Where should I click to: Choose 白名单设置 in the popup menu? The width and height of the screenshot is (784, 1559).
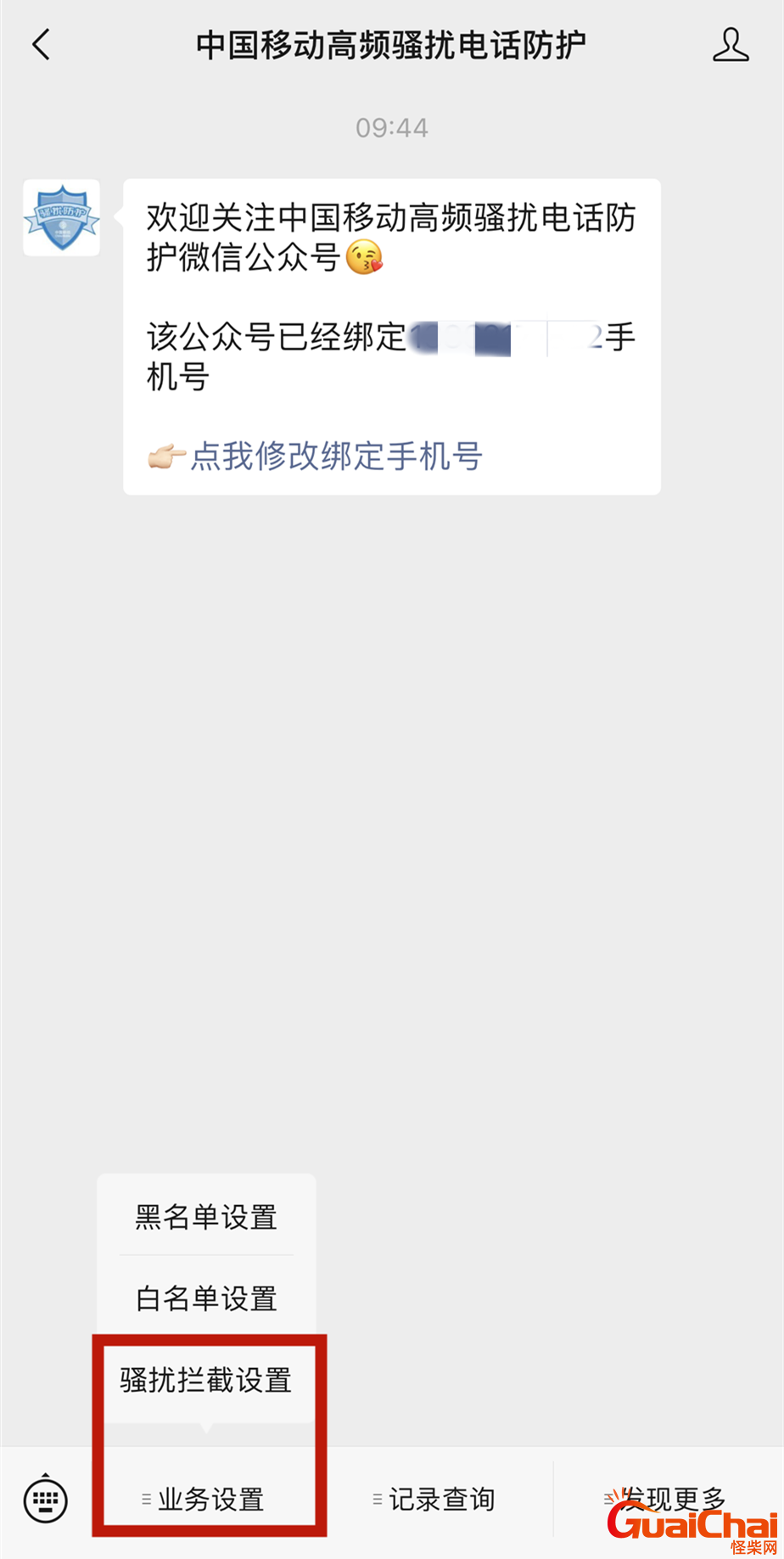tap(206, 1298)
